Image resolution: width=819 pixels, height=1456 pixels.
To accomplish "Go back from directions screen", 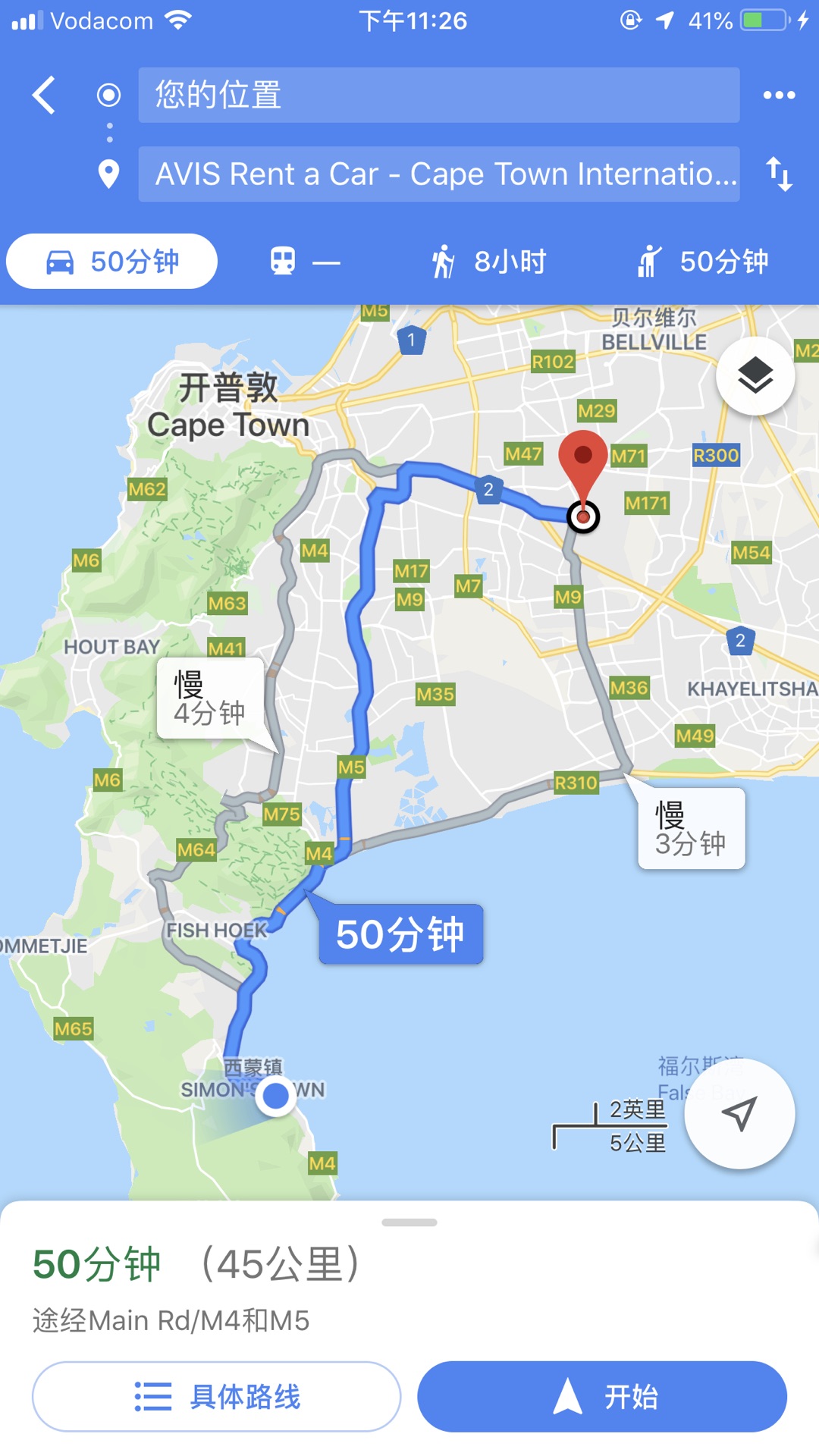I will tap(44, 95).
